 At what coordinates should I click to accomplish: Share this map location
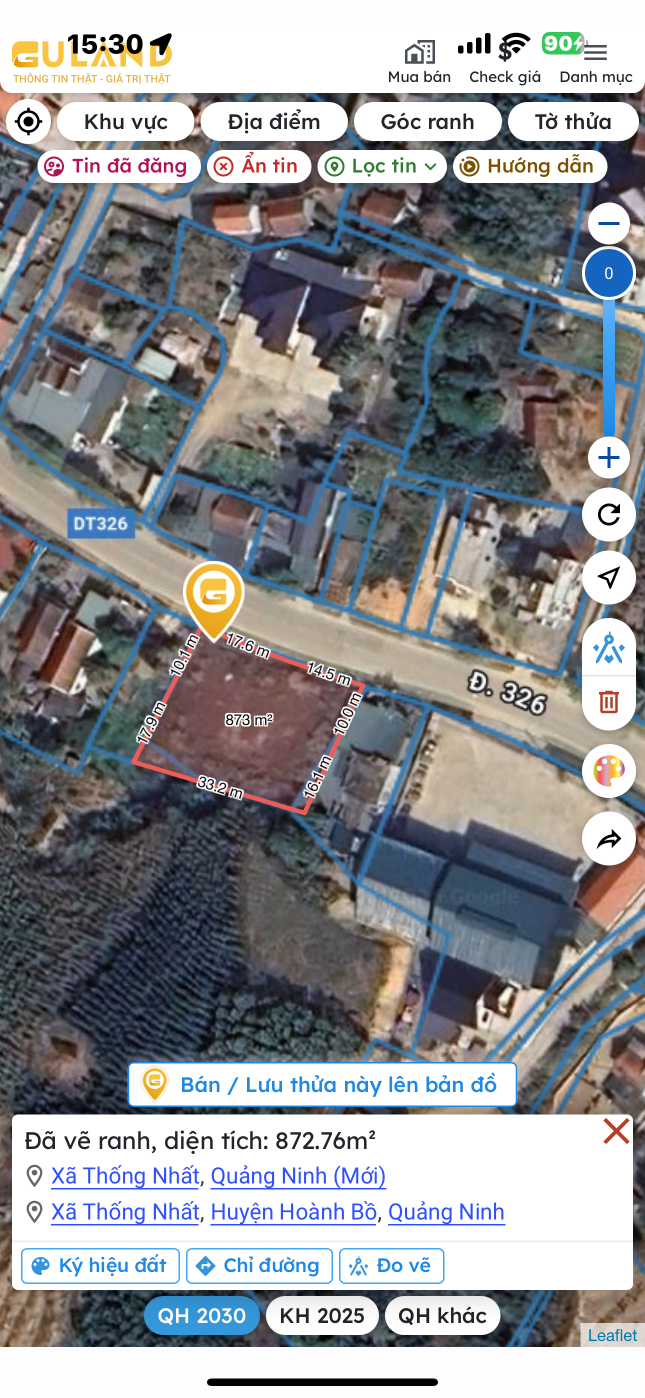pos(609,839)
